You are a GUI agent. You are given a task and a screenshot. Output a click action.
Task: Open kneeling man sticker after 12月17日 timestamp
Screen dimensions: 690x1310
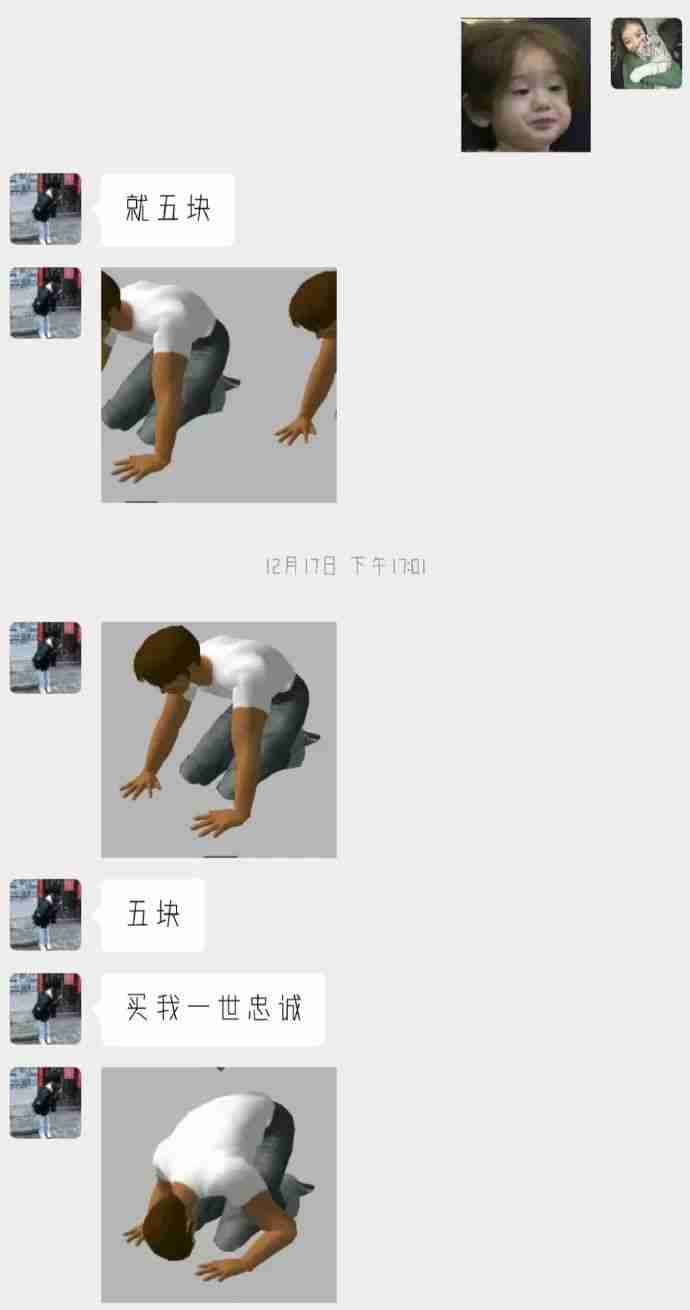pos(218,739)
